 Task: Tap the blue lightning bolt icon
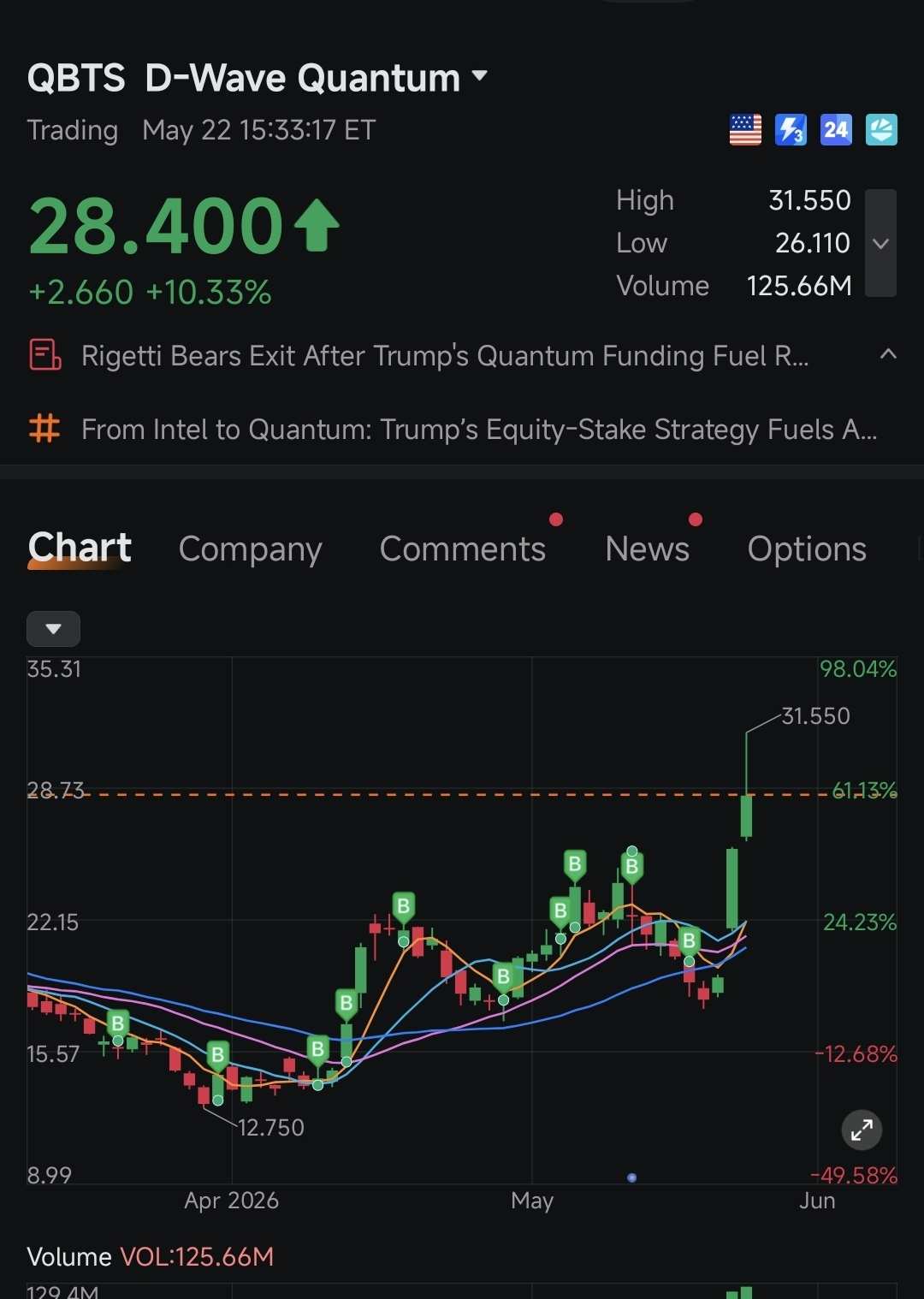point(791,130)
